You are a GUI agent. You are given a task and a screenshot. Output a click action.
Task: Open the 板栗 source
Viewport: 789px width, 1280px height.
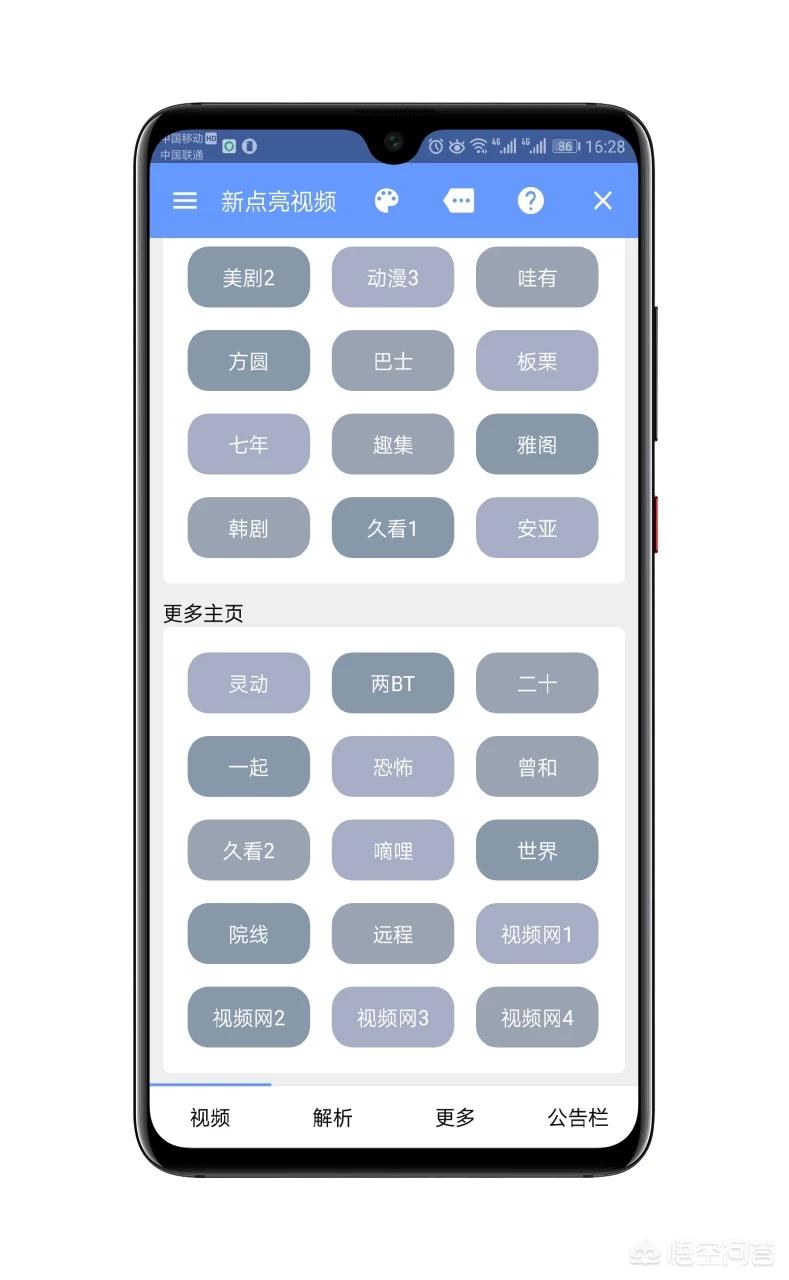click(537, 361)
